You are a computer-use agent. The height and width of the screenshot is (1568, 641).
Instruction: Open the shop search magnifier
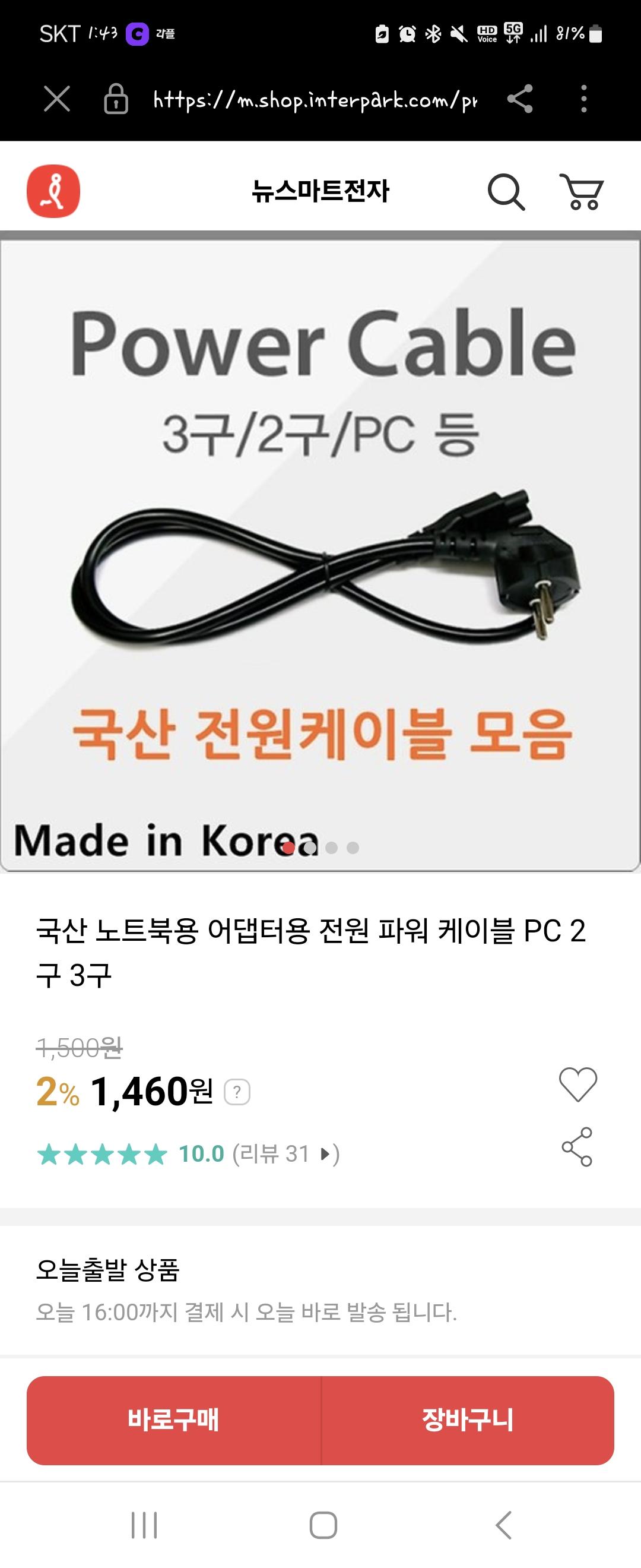click(x=506, y=192)
